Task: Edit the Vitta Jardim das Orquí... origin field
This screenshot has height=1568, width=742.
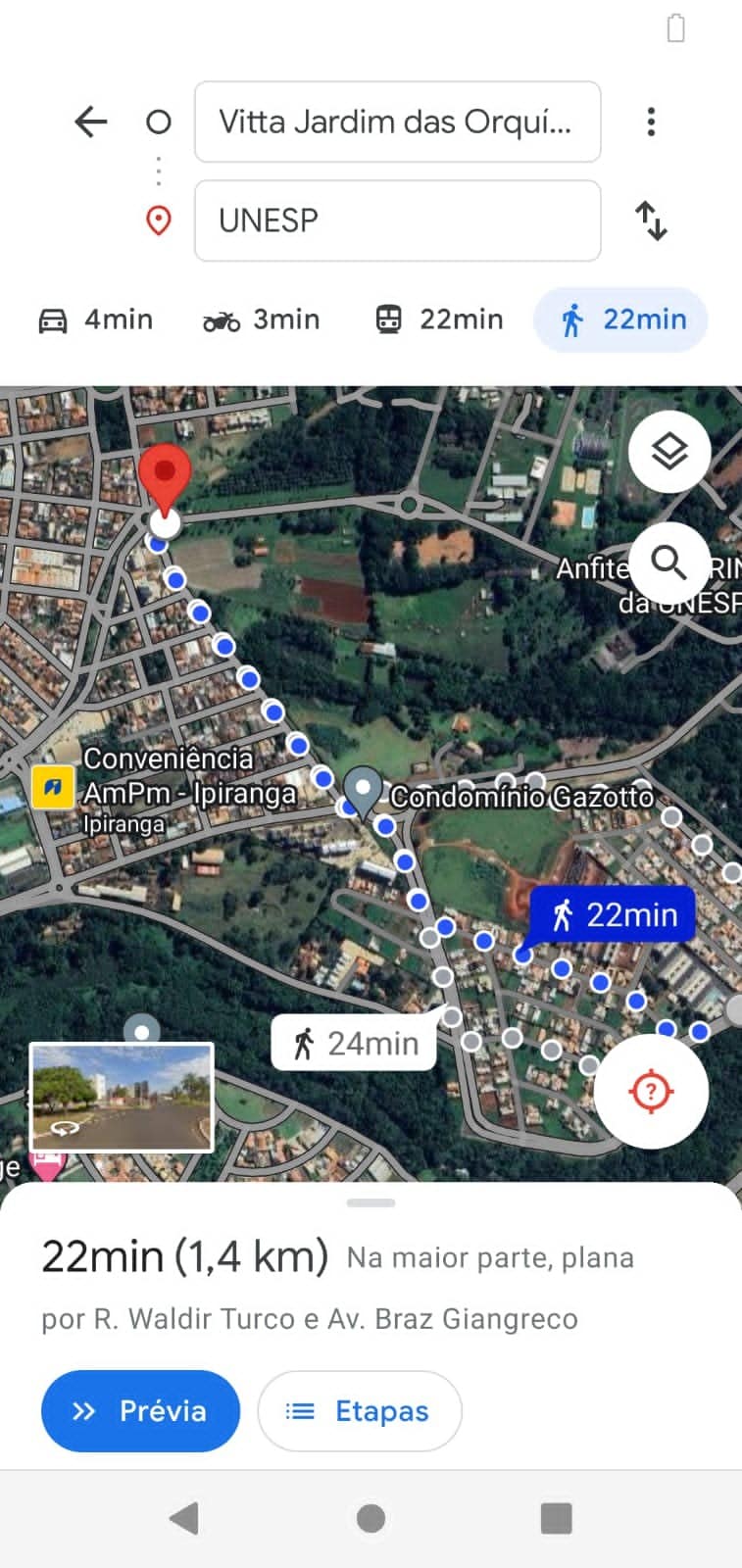Action: 397,122
